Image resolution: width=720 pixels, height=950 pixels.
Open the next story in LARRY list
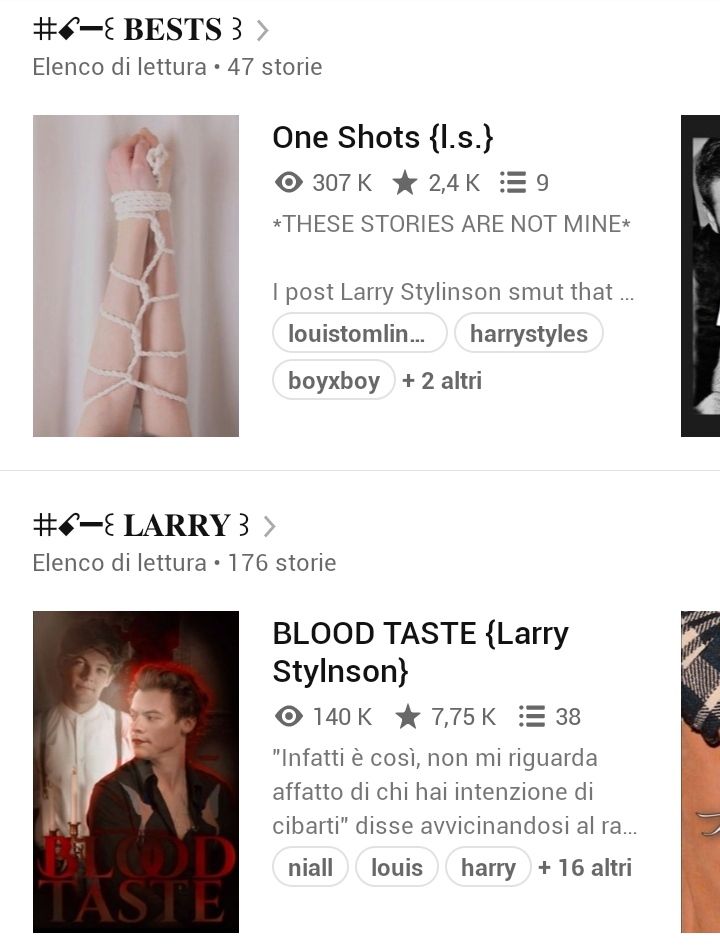click(x=701, y=771)
